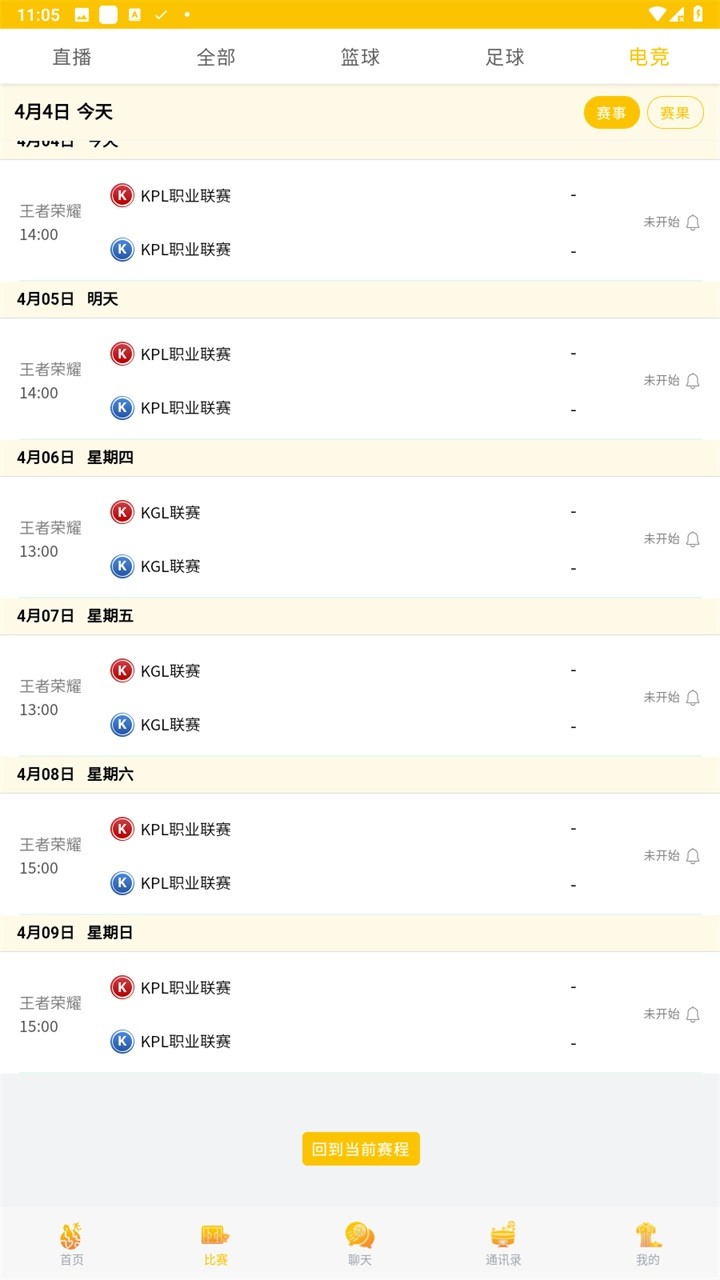Turn on reminder bell for 4月09日 match

[x=693, y=1014]
